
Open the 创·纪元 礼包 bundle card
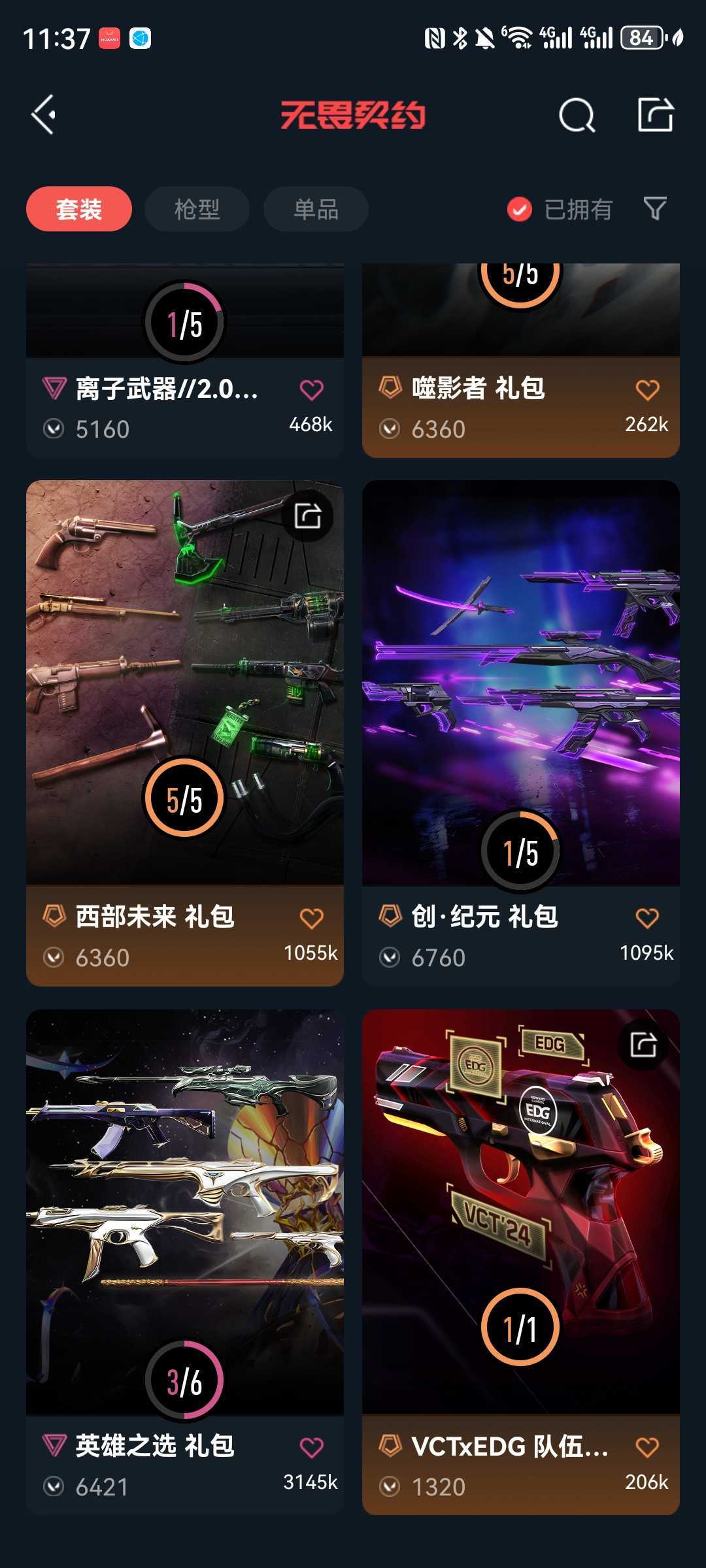coord(521,733)
